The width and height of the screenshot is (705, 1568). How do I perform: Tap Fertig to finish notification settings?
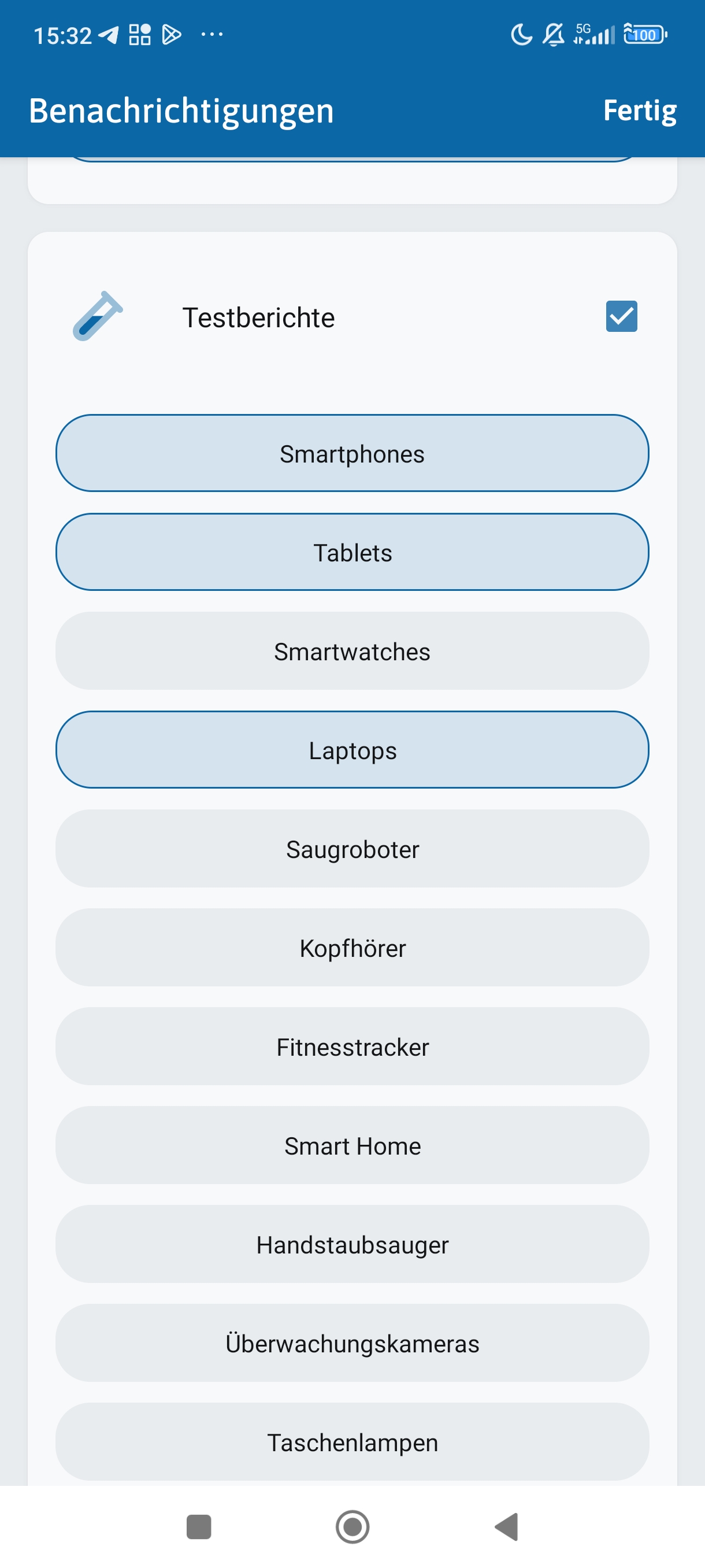tap(639, 111)
